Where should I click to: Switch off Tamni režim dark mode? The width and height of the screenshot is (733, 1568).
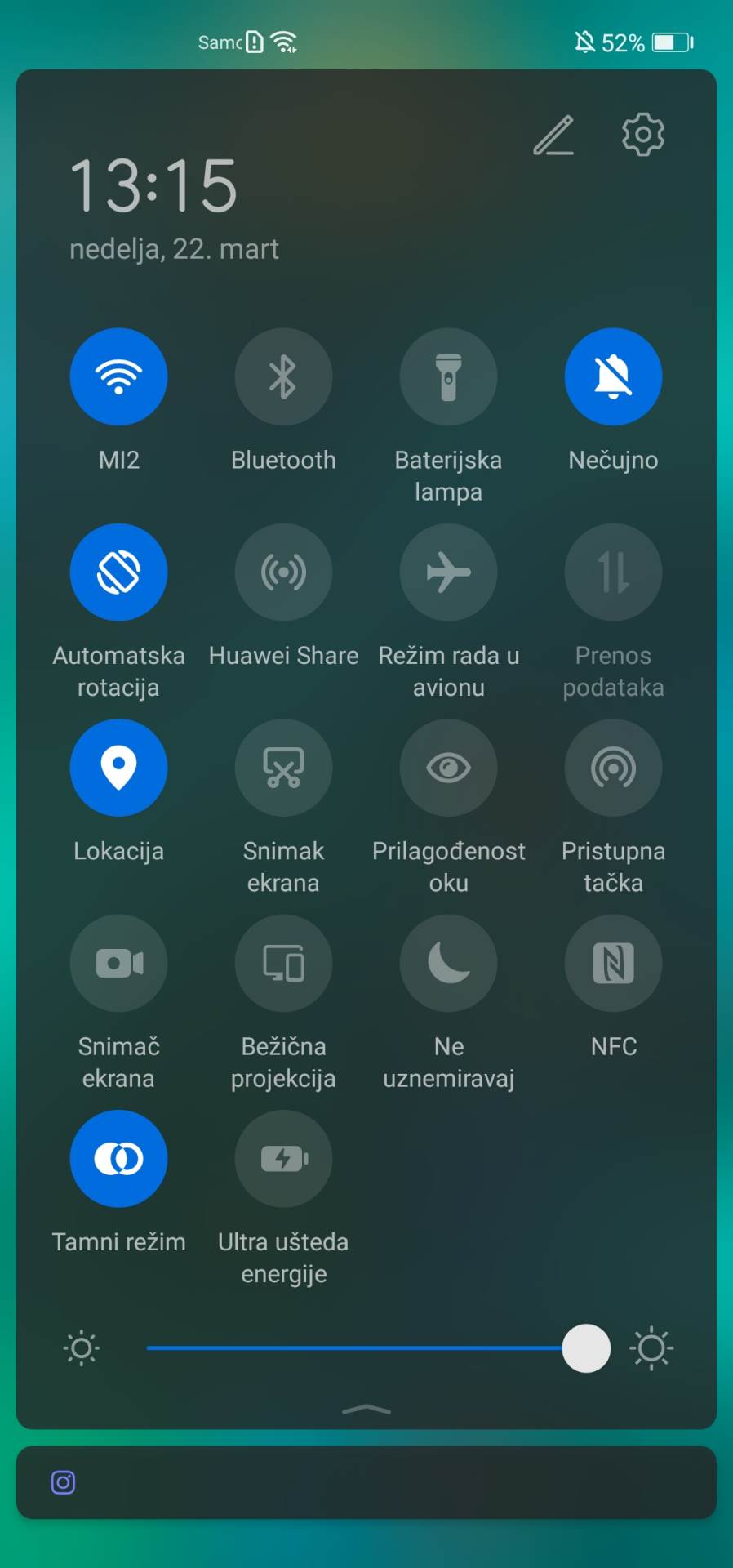[119, 1158]
